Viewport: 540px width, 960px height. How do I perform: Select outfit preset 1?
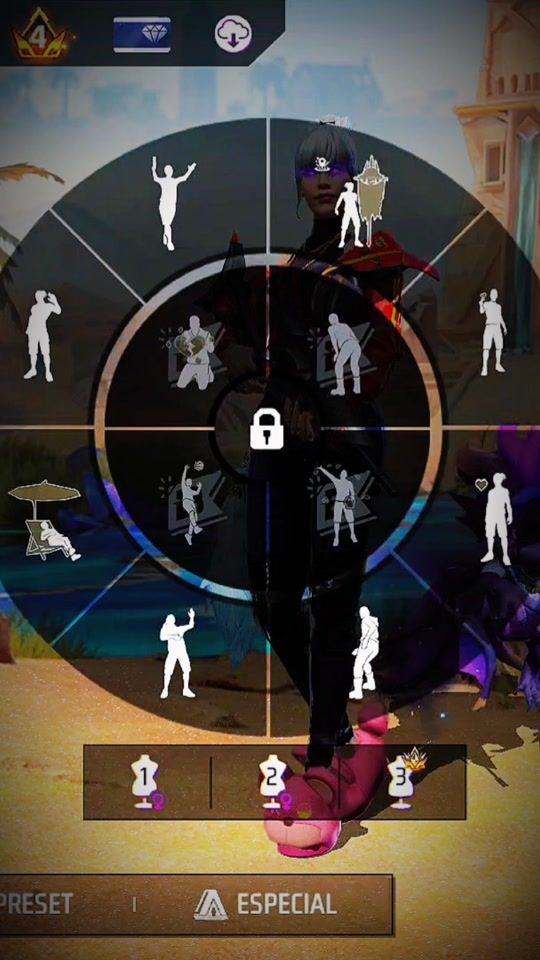click(147, 782)
